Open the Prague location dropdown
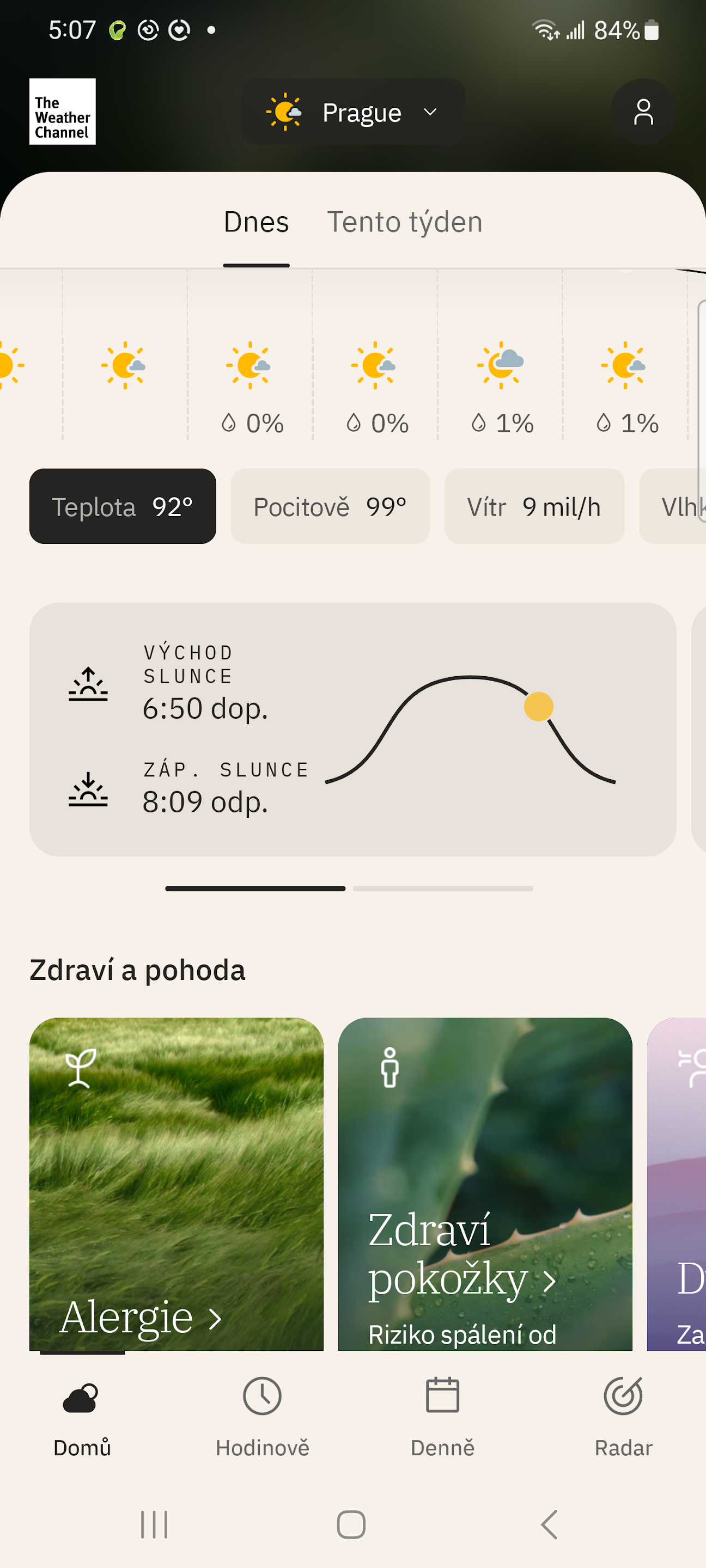 352,112
